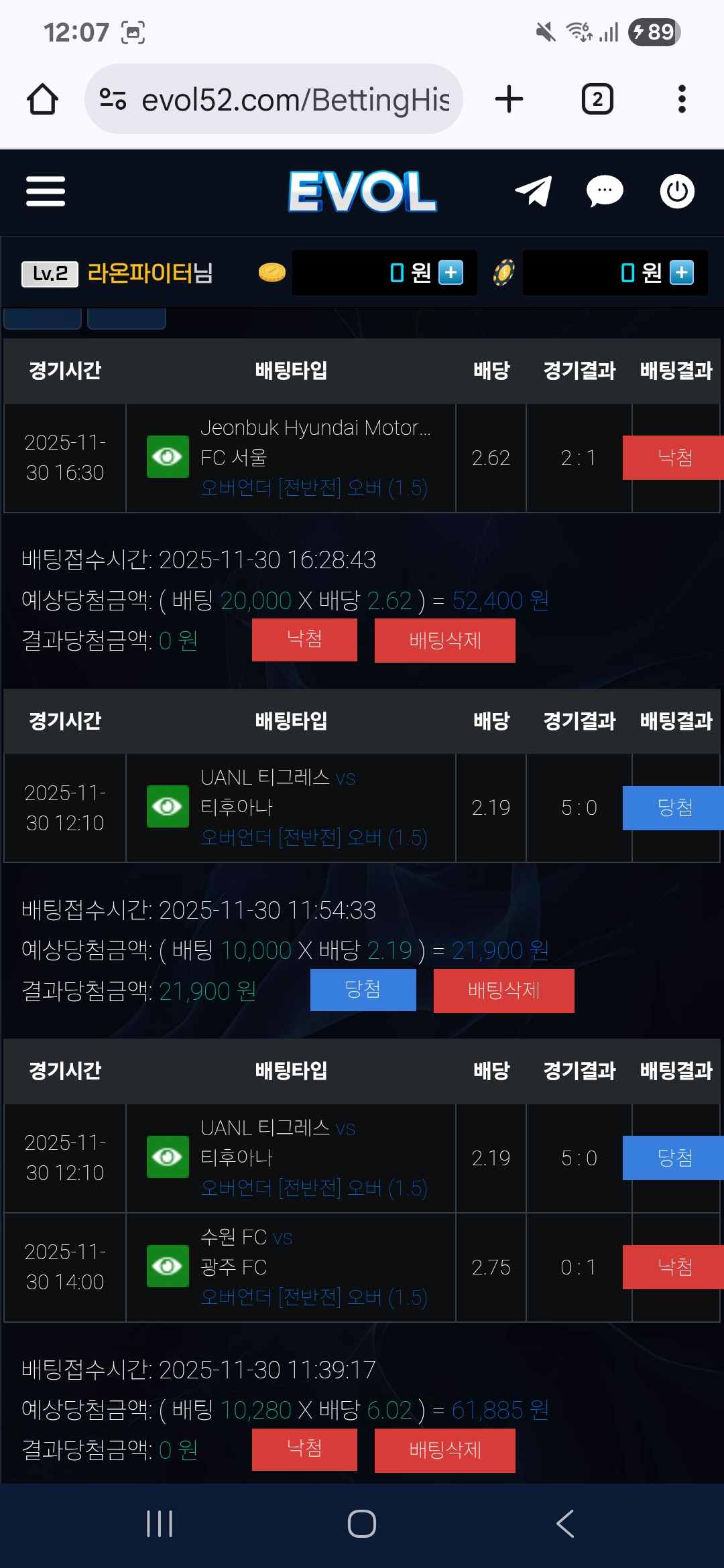Open the browser overflow menu
The height and width of the screenshot is (1568, 724).
click(682, 99)
